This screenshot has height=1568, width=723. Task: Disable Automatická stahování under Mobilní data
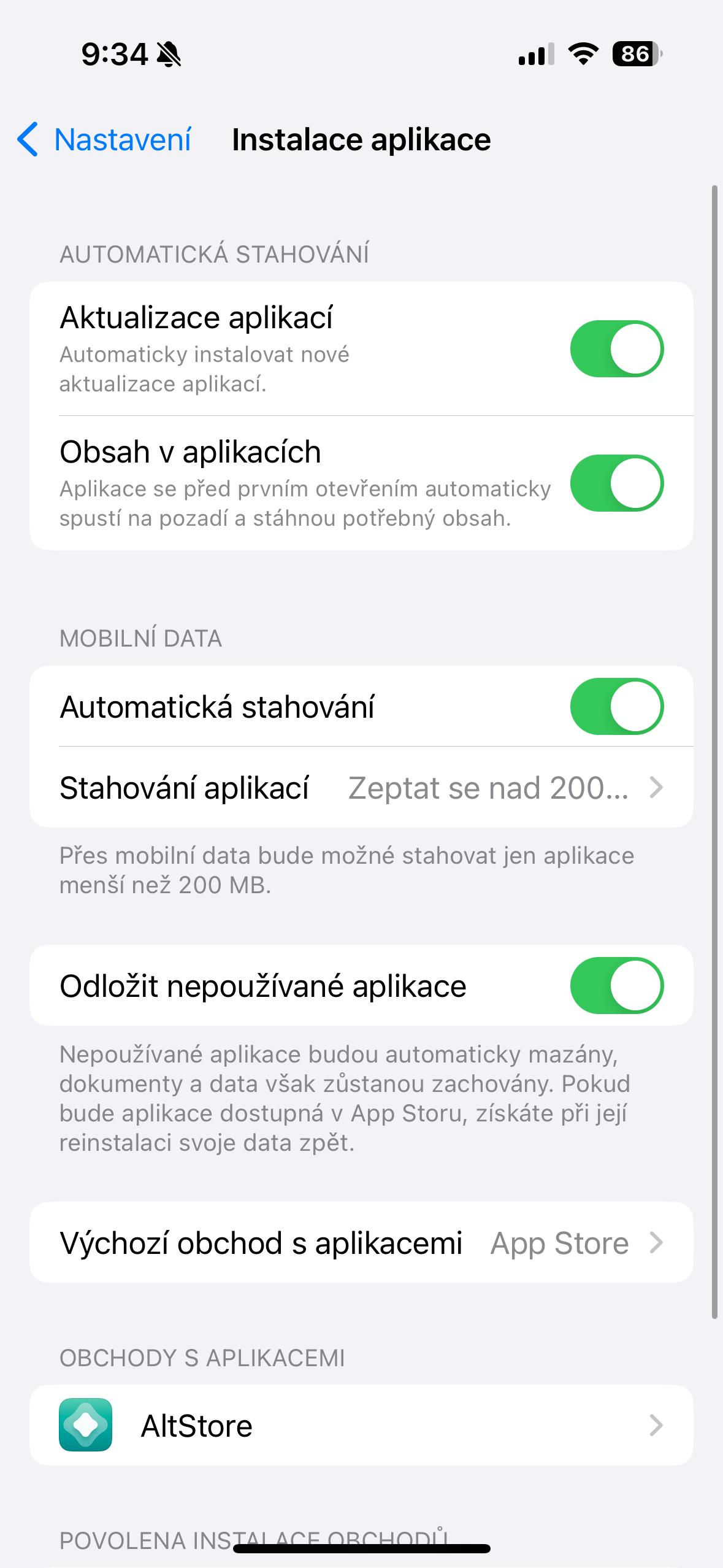616,706
